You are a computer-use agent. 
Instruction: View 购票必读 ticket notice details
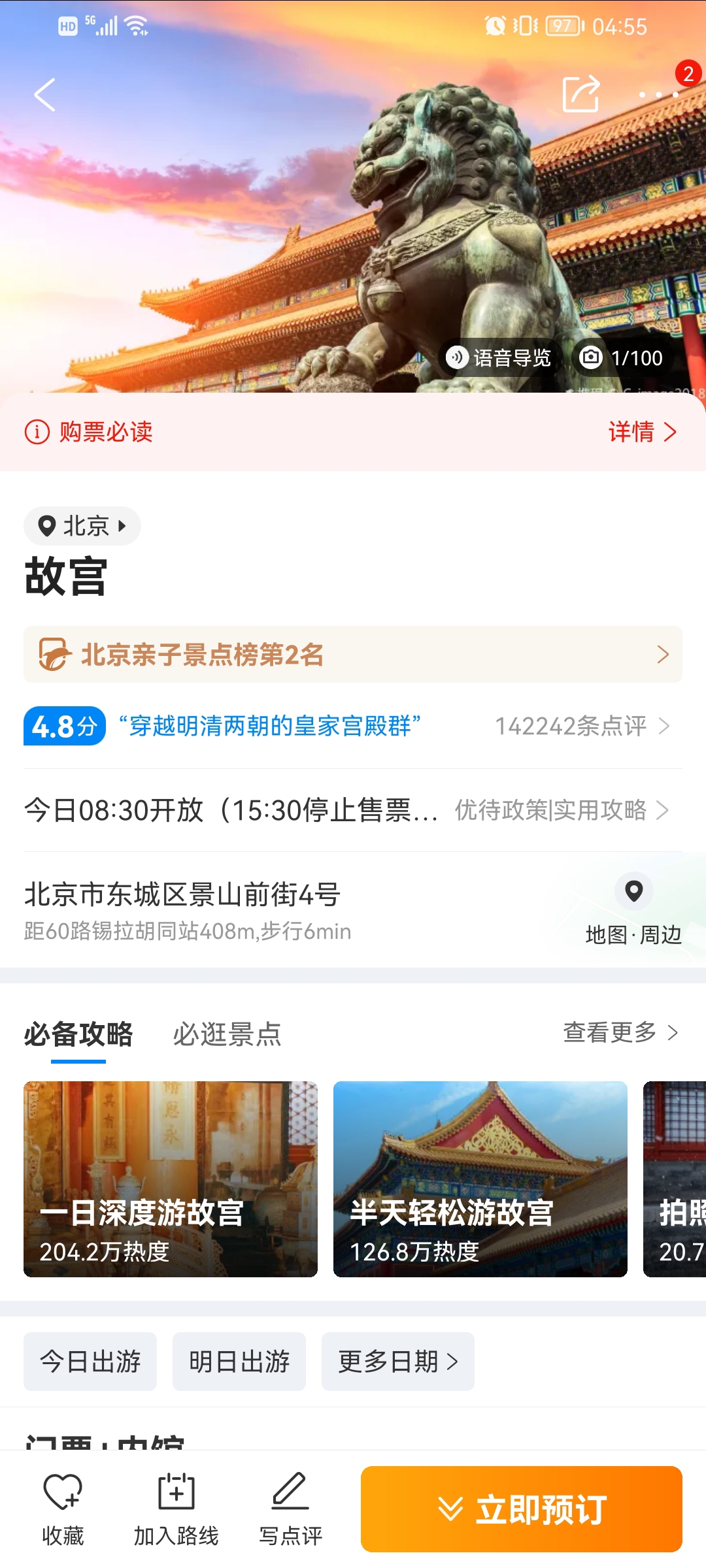click(x=642, y=432)
